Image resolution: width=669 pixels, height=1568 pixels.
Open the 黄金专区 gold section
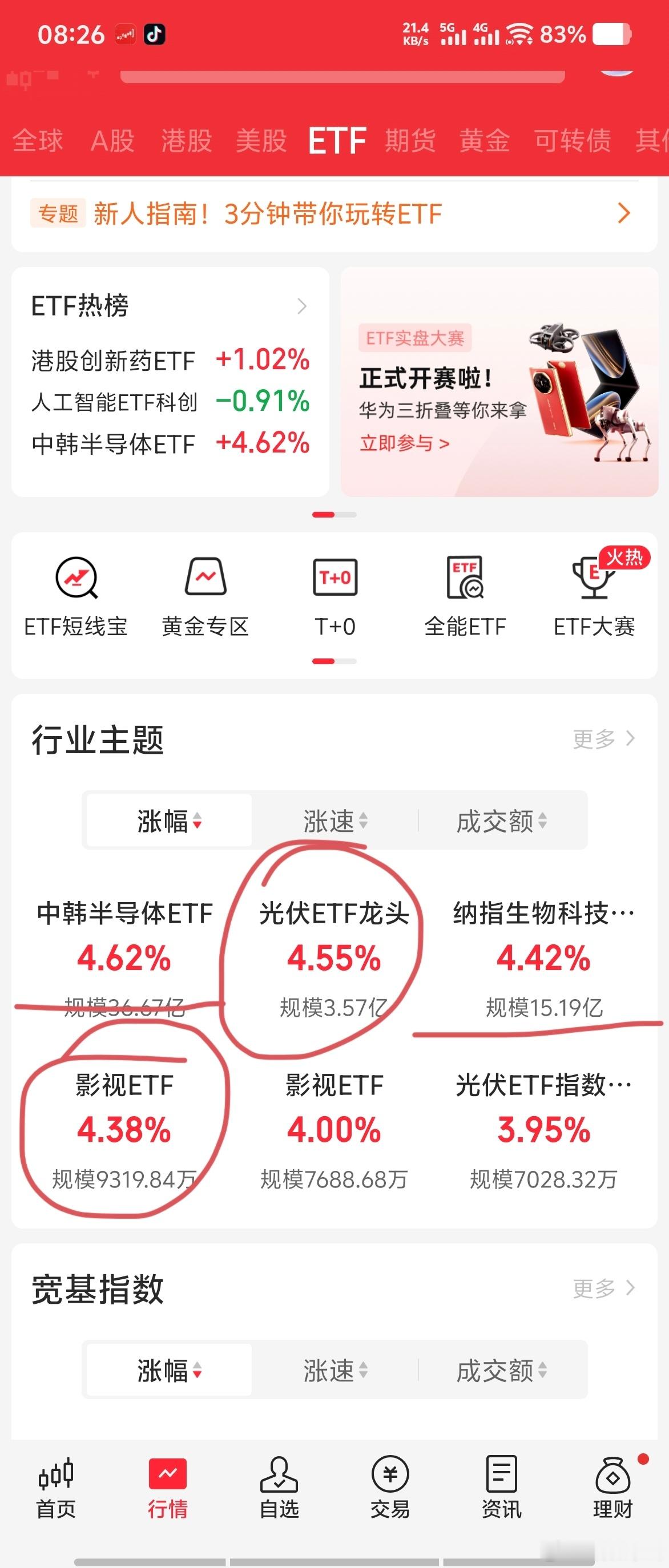coord(205,600)
